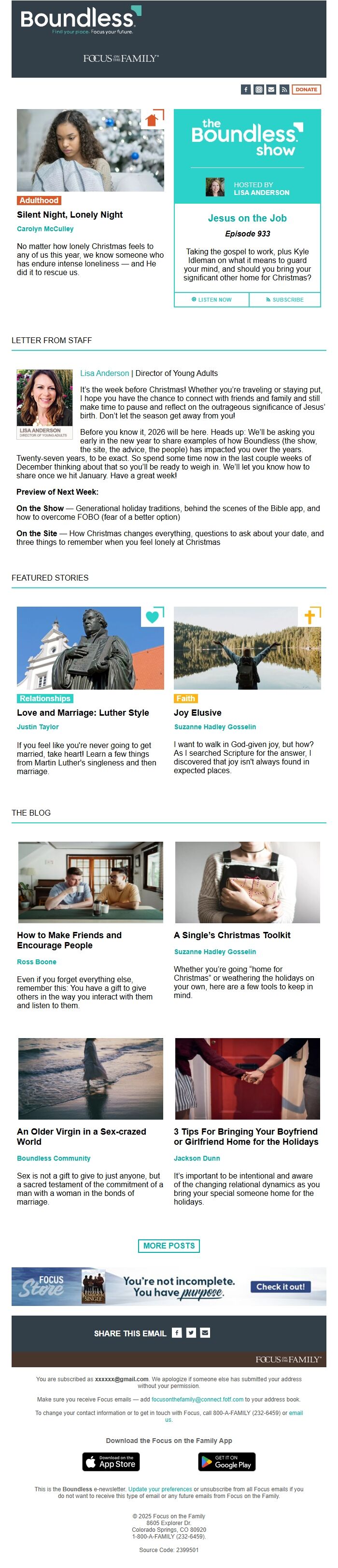The height and width of the screenshot is (1568, 338).
Task: Open the Facebook icon next to Donate
Action: (x=245, y=89)
